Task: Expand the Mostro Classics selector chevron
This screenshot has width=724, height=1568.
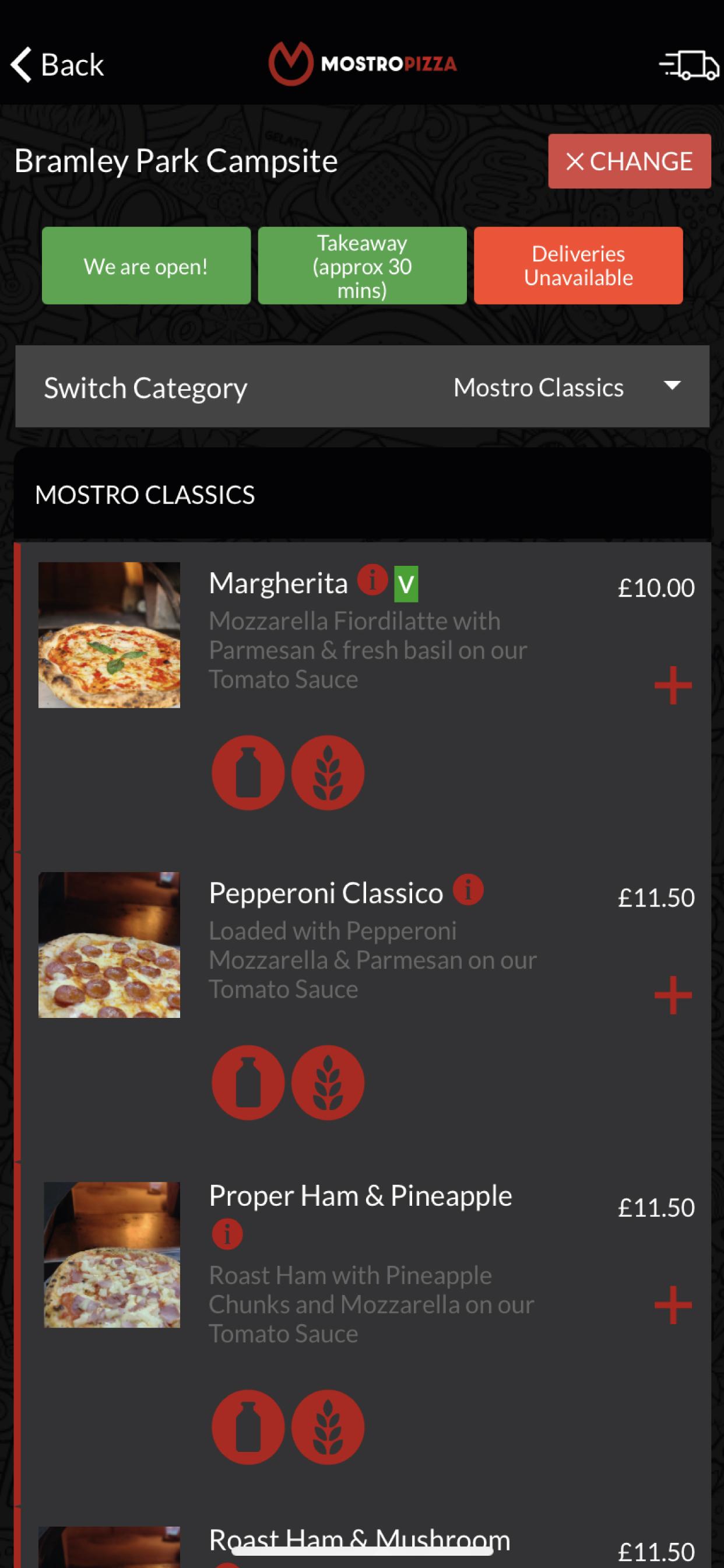Action: (x=672, y=386)
